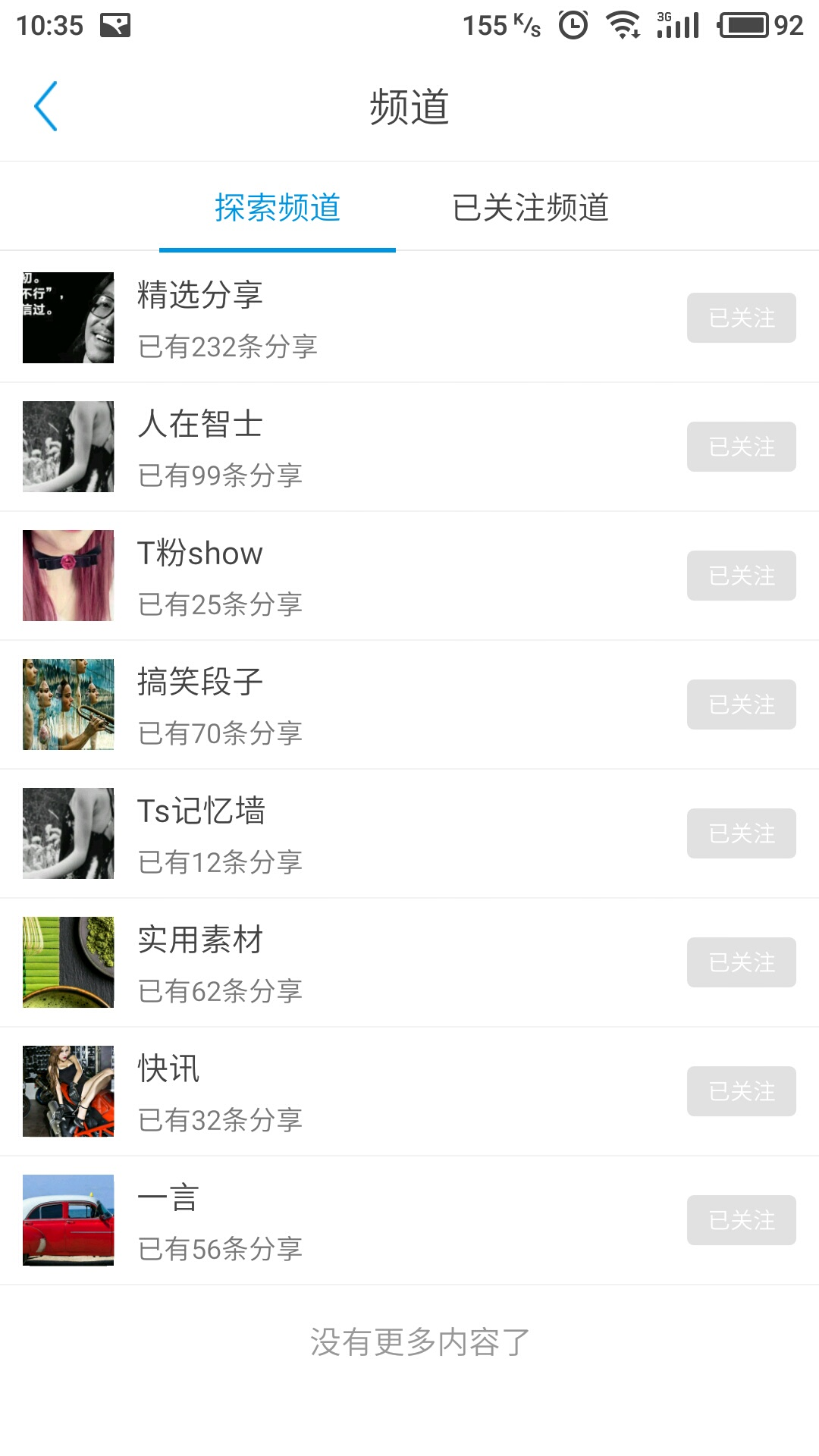The width and height of the screenshot is (819, 1456).
Task: Unfollow 实用素材 with its 已关注 button
Action: (741, 962)
